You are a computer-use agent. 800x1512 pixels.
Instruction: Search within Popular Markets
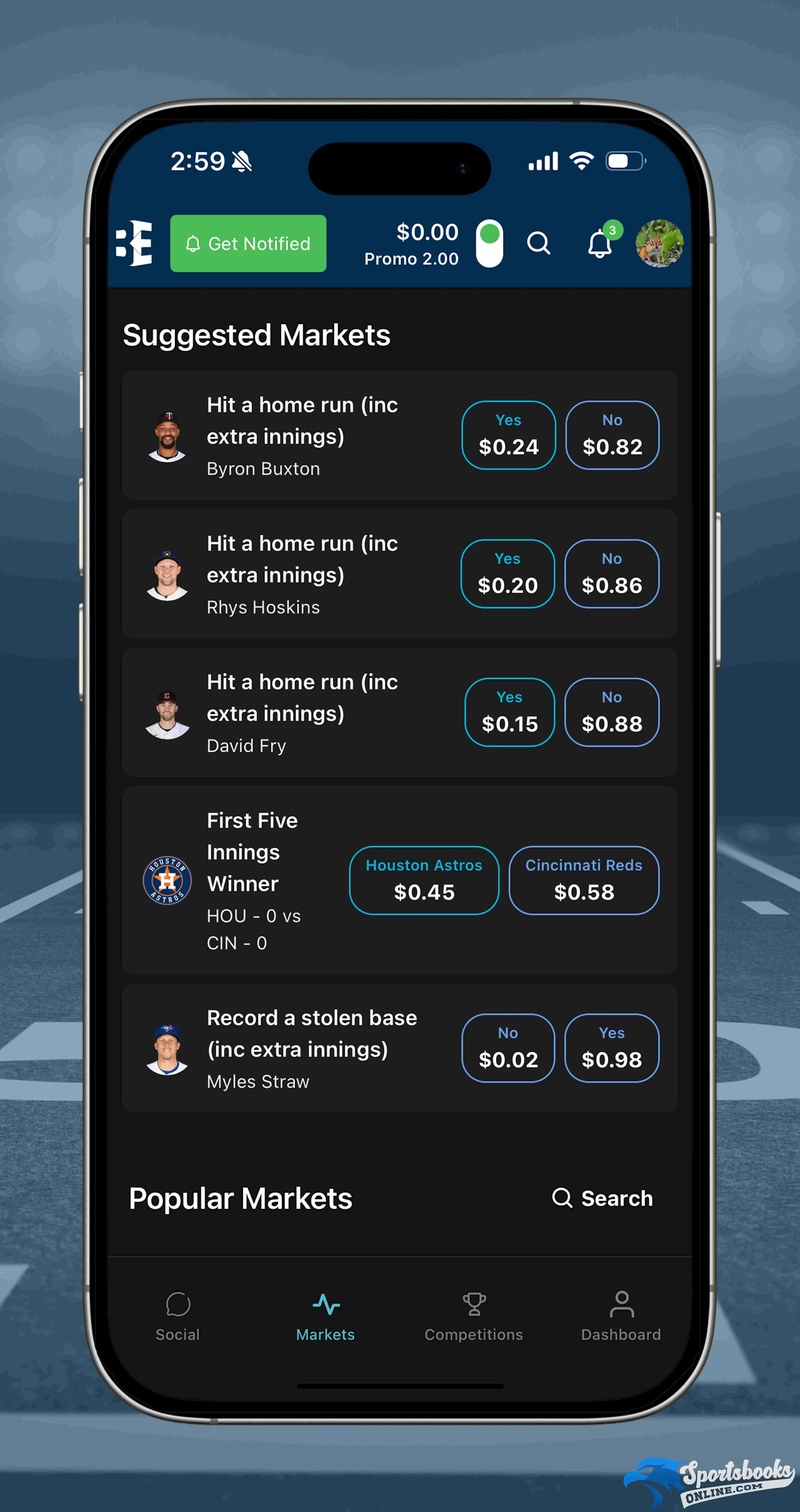[602, 1198]
